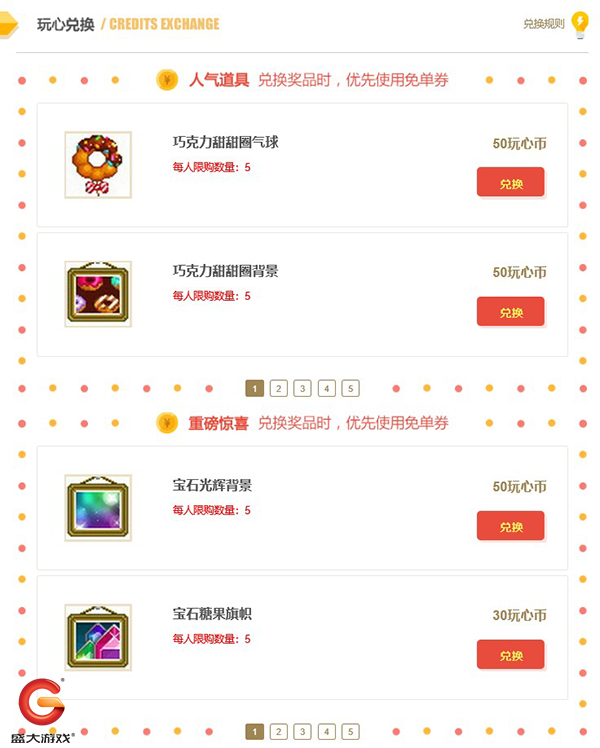Redeem 宝石光辉背景 with 兑换 button
Image resolution: width=600 pixels, height=748 pixels.
510,526
